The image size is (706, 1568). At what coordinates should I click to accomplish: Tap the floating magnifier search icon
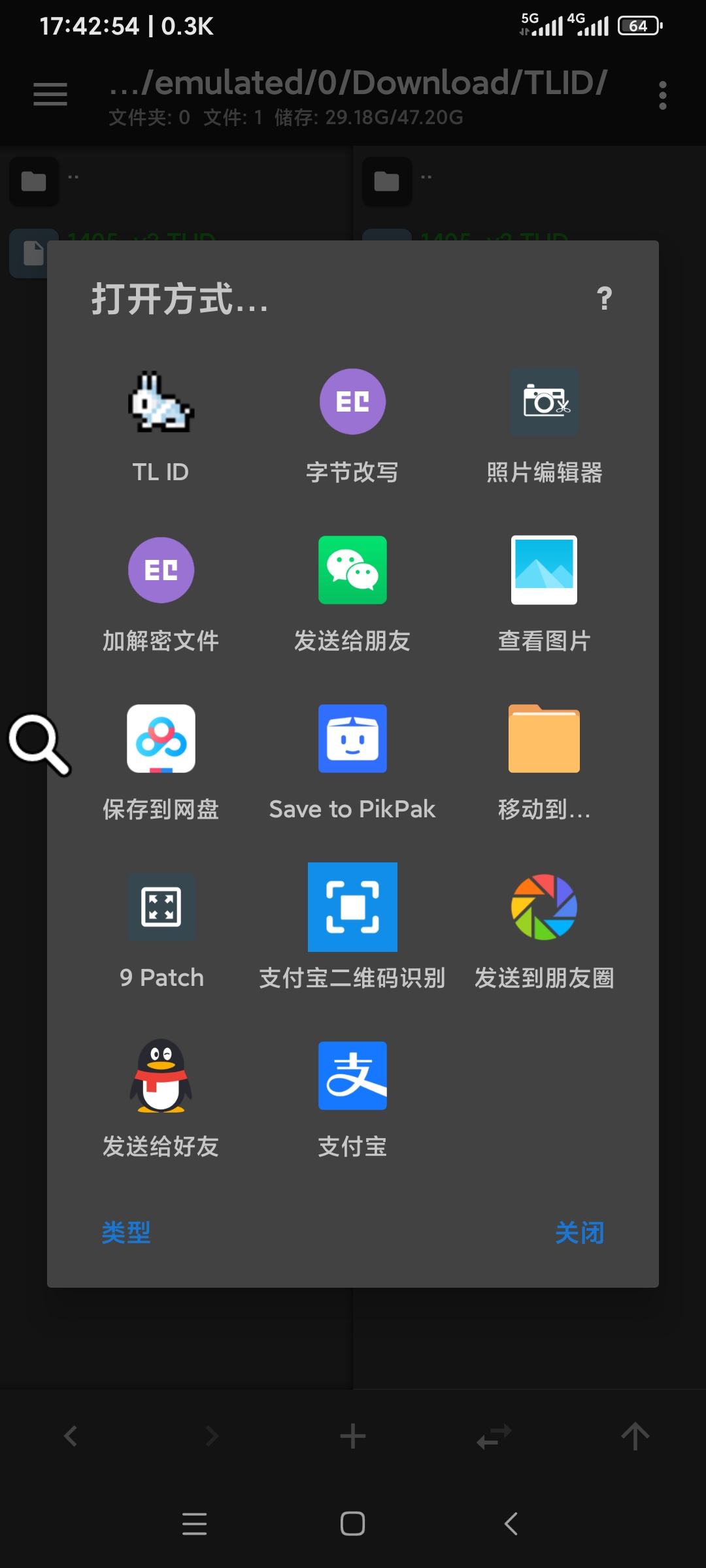[x=38, y=743]
